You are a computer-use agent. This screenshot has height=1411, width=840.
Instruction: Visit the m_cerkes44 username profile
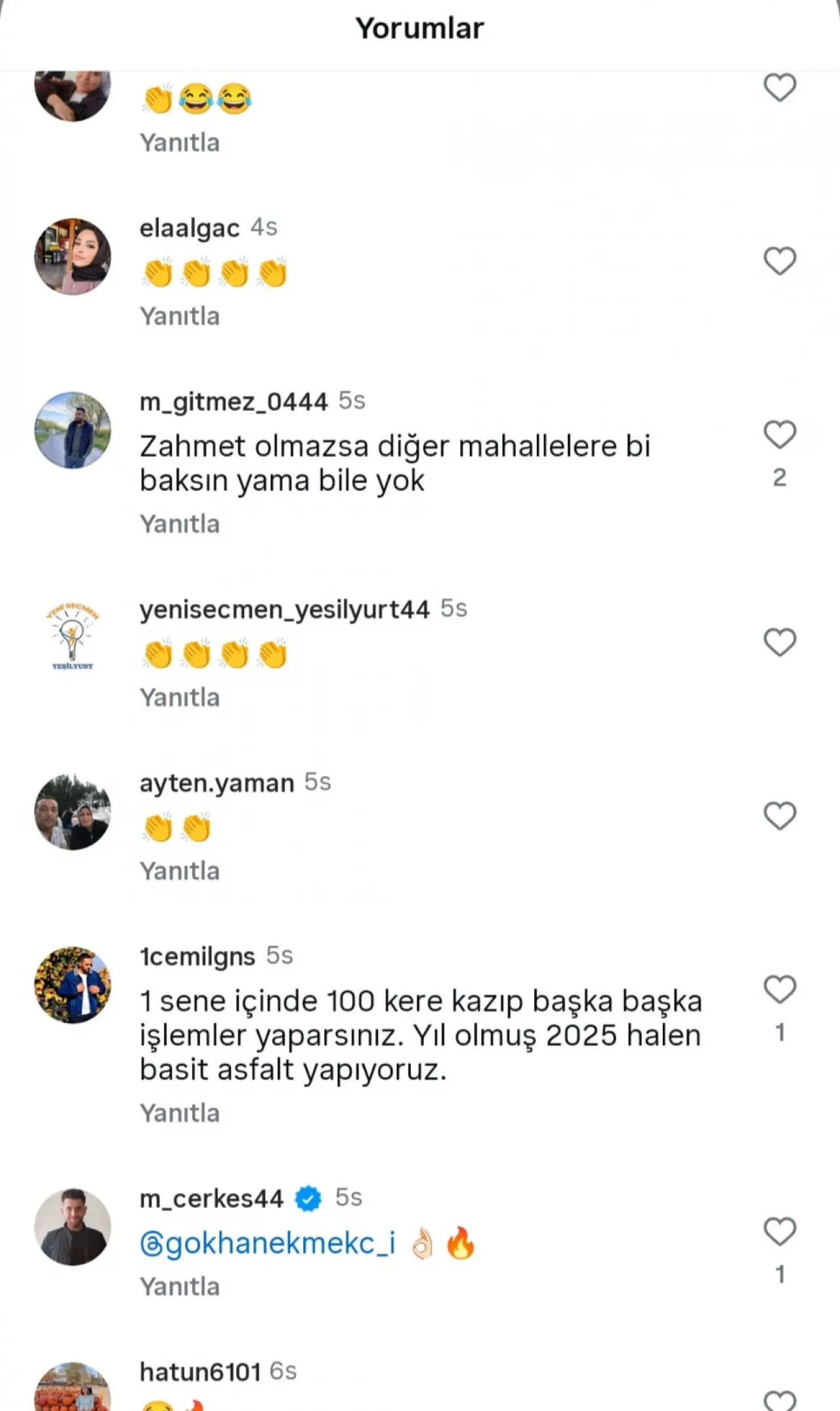(211, 1199)
